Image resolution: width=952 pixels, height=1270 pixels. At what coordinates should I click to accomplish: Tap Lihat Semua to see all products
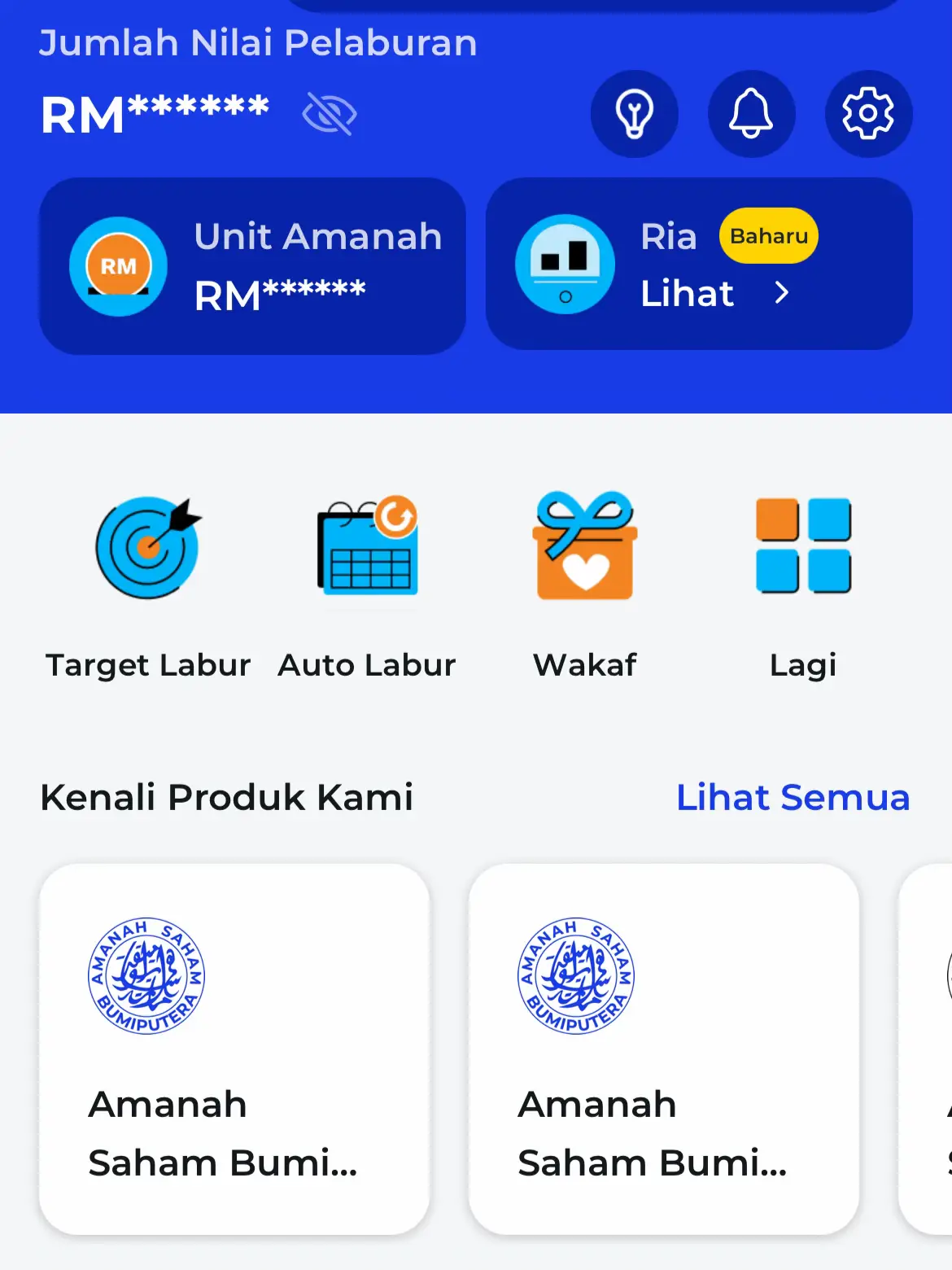pos(793,798)
